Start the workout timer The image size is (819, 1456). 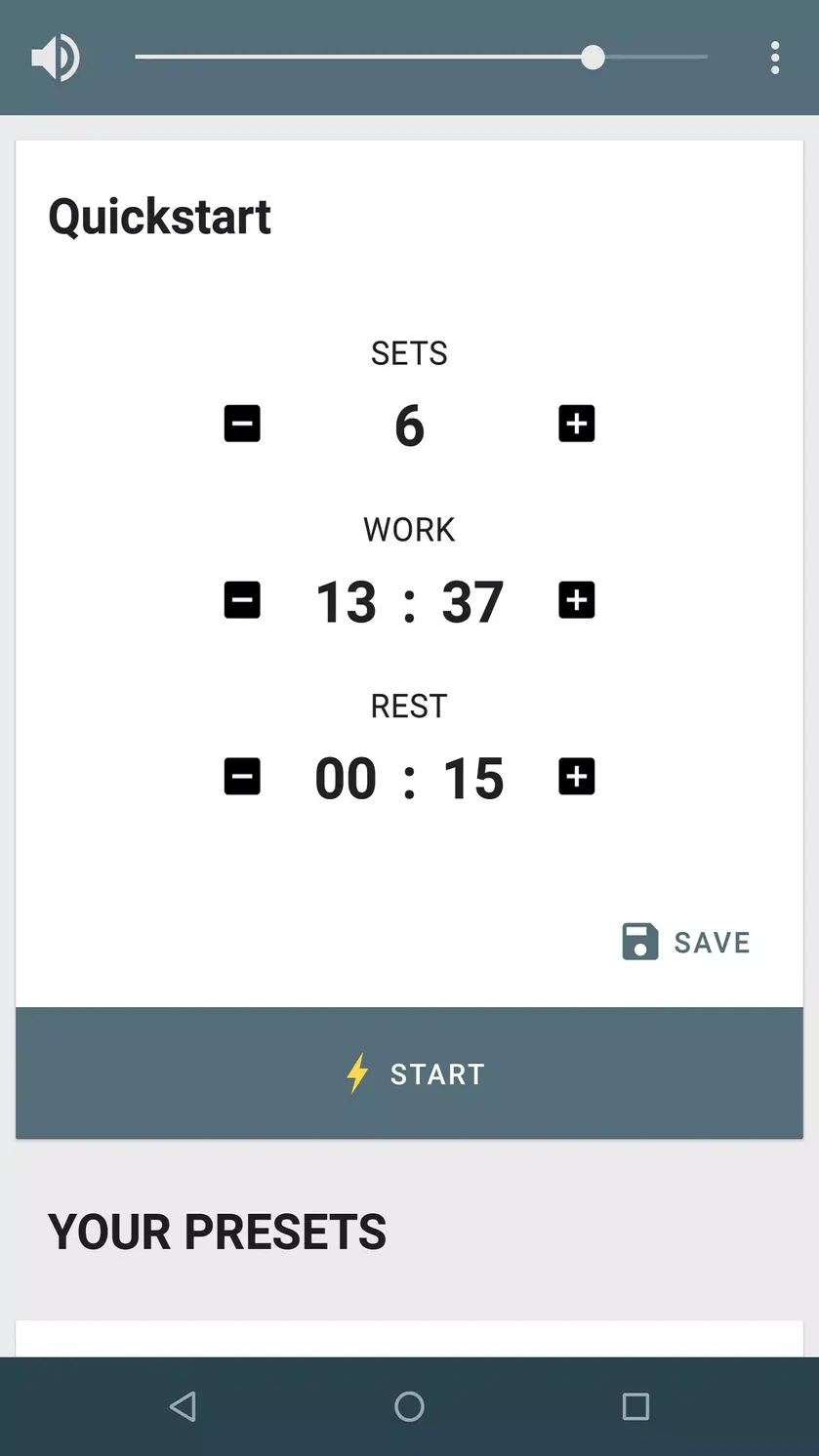click(409, 1073)
